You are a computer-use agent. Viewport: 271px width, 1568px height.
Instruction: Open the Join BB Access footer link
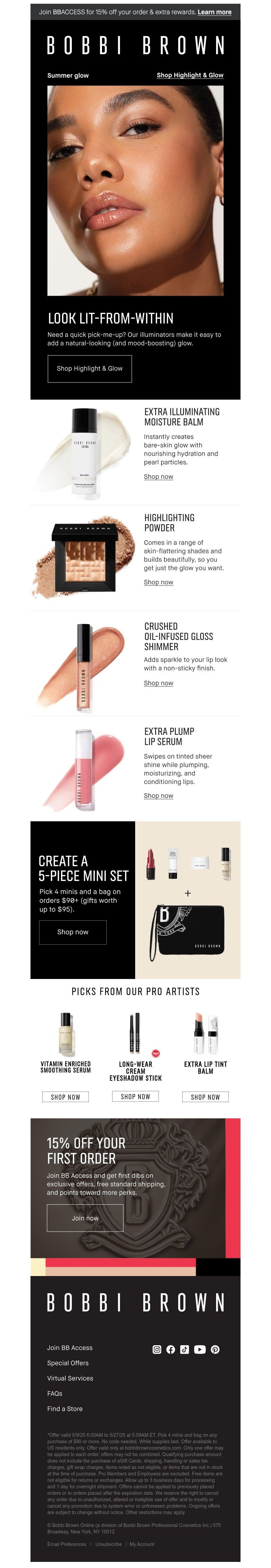tap(69, 1348)
